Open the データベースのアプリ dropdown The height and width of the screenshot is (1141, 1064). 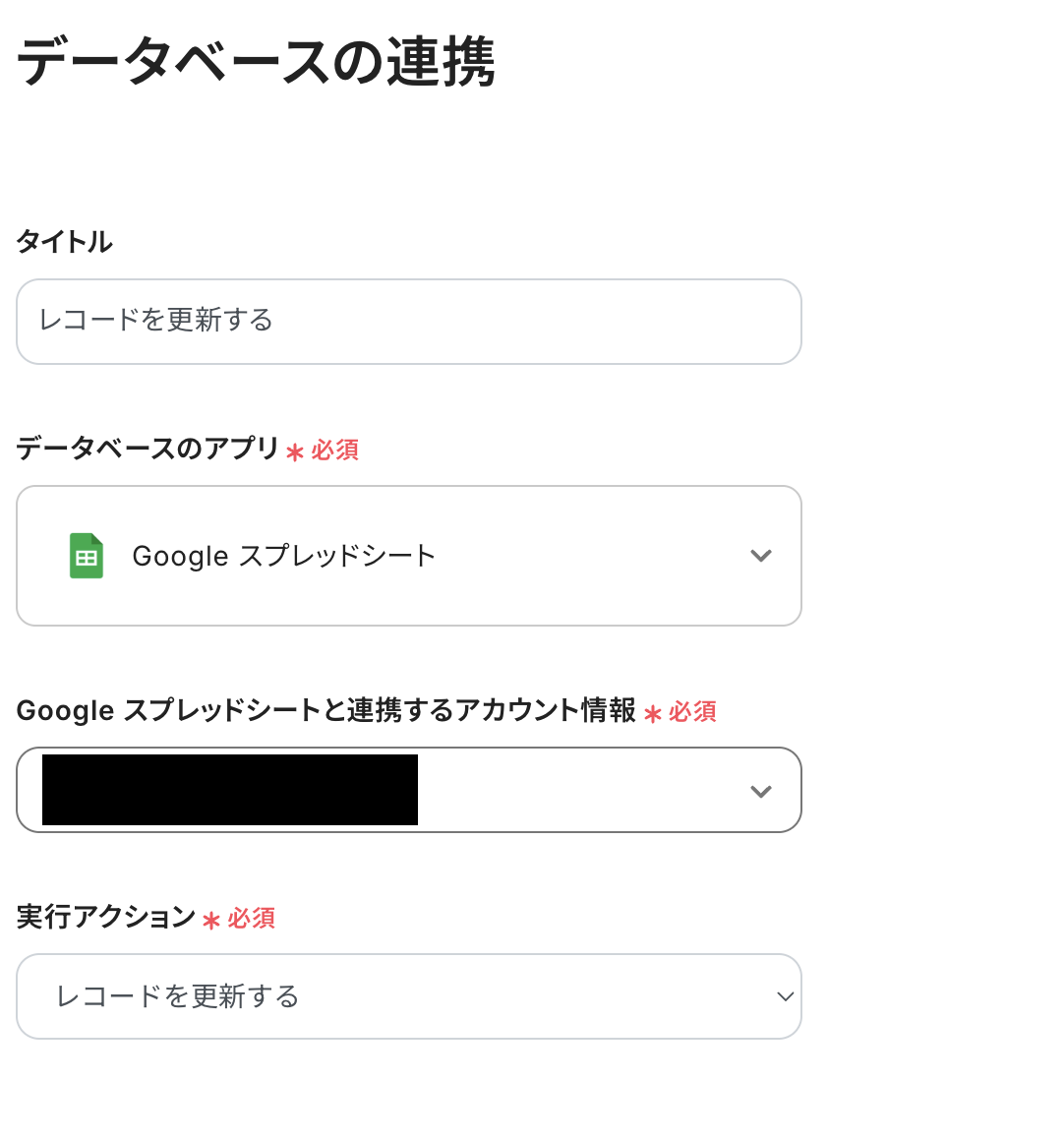click(x=408, y=556)
